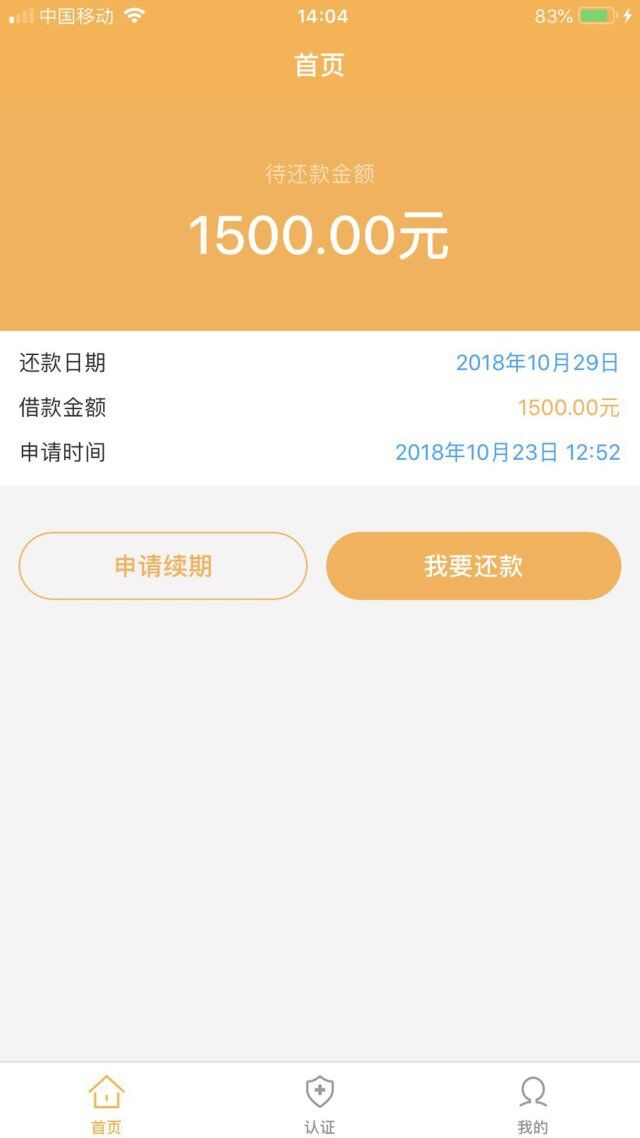Viewport: 640px width, 1138px height.
Task: Tap the 申请续期 button
Action: [x=163, y=566]
